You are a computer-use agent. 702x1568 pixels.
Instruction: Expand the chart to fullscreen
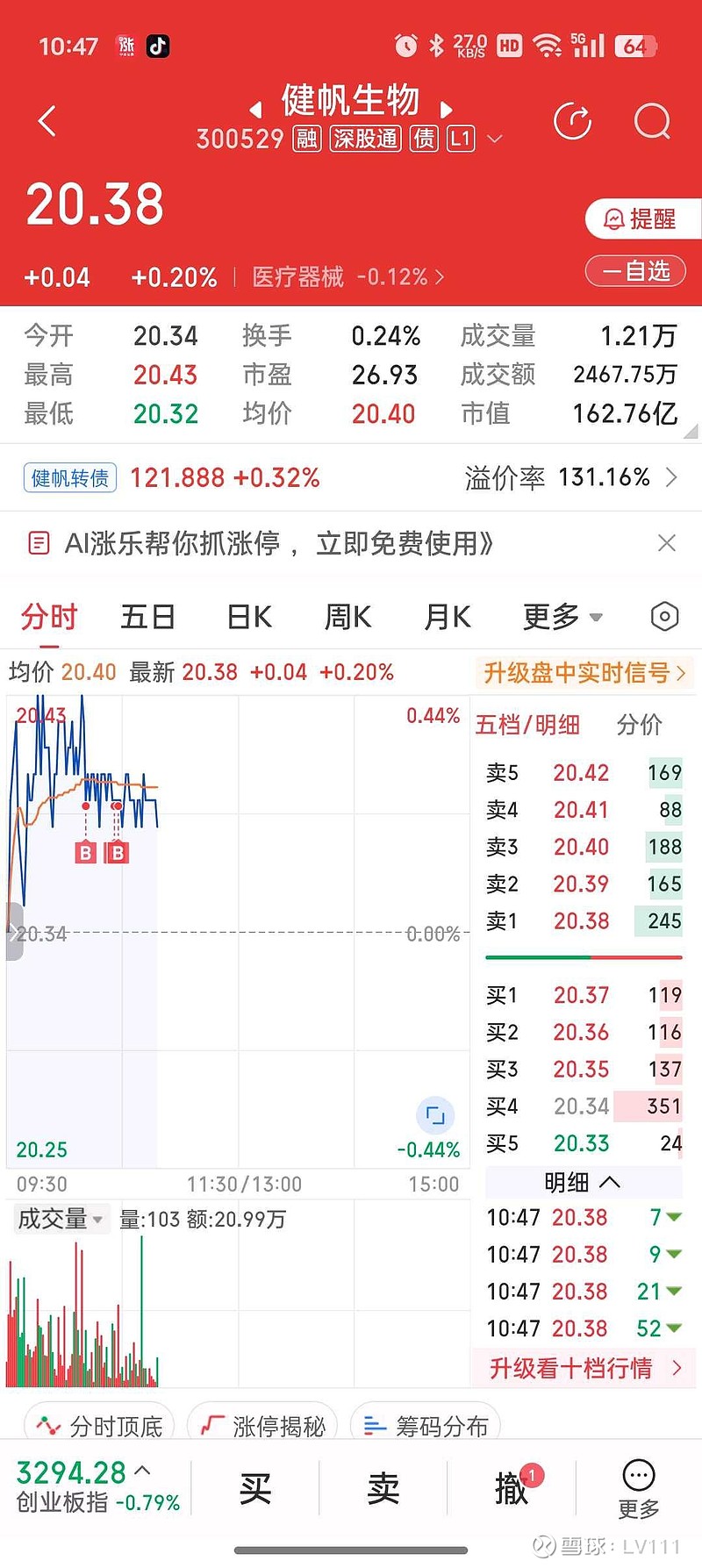(x=435, y=1115)
